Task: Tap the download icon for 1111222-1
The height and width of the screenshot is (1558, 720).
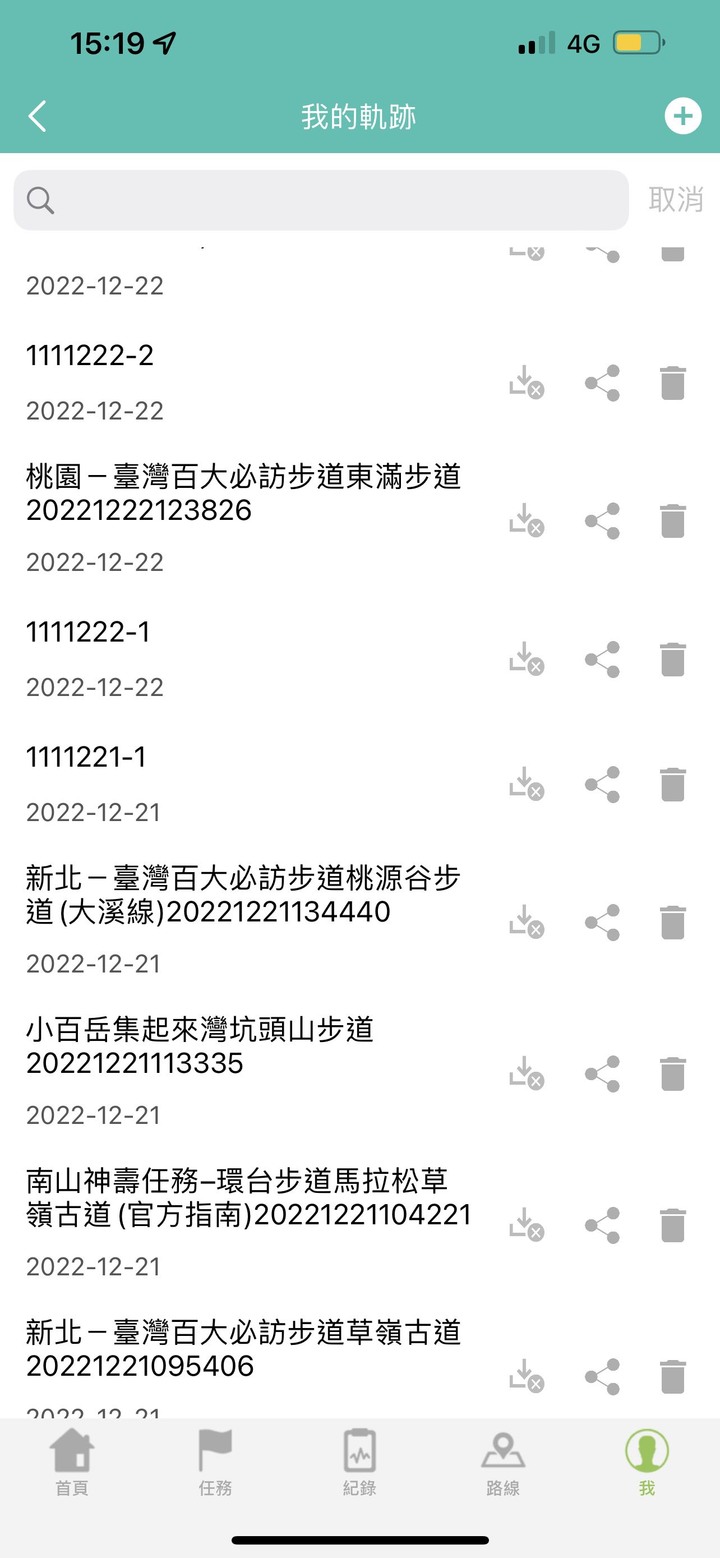Action: click(525, 659)
